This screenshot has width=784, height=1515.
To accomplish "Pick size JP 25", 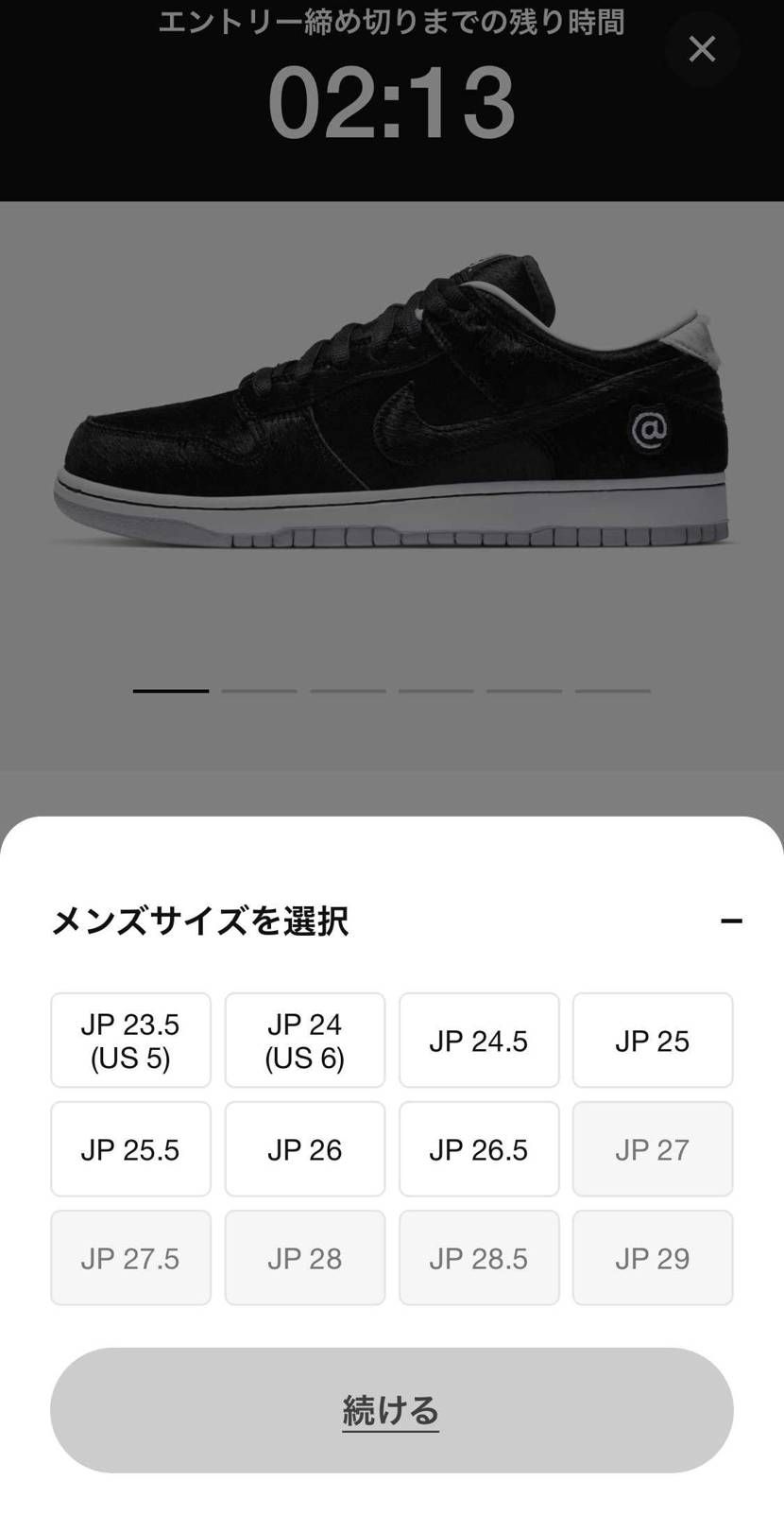I will pos(653,1040).
